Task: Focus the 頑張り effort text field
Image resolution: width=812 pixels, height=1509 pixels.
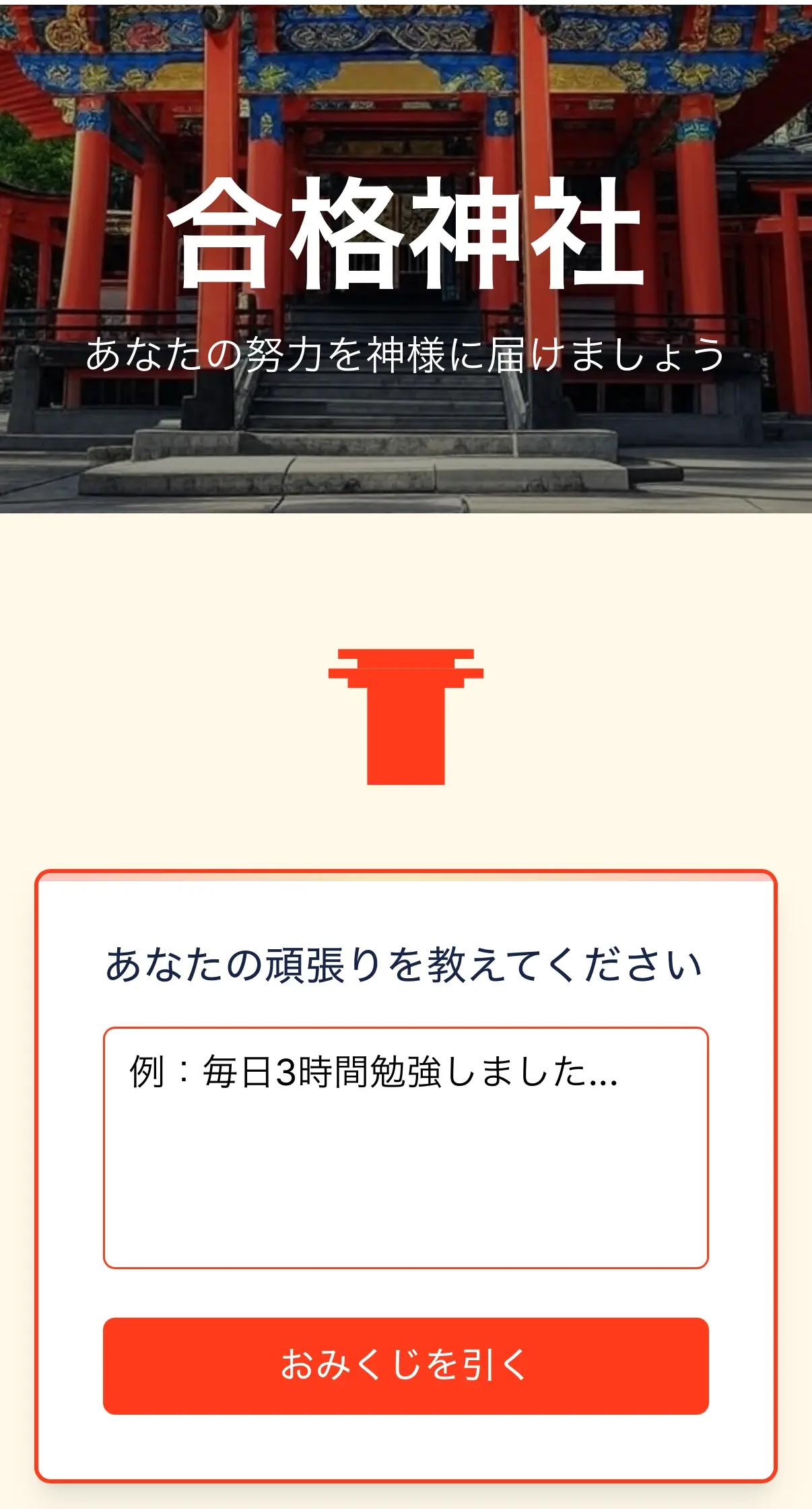Action: [405, 1147]
